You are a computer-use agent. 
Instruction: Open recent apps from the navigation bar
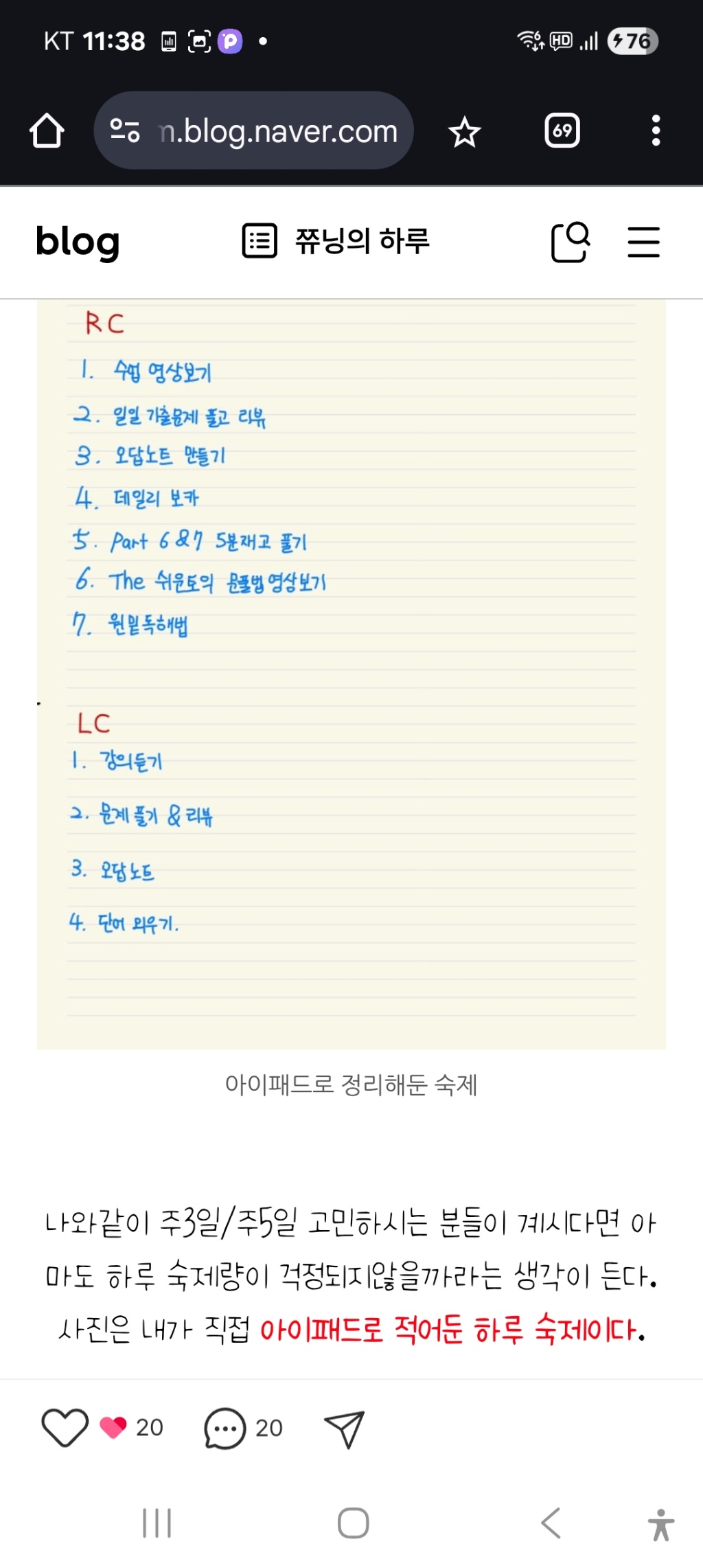click(x=157, y=1523)
